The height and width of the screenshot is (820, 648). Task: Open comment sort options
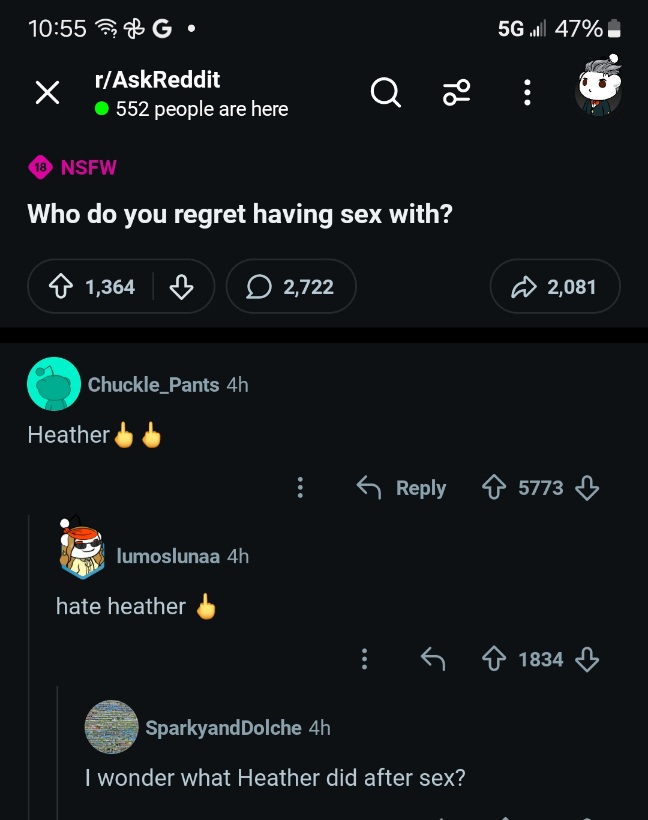[x=456, y=93]
